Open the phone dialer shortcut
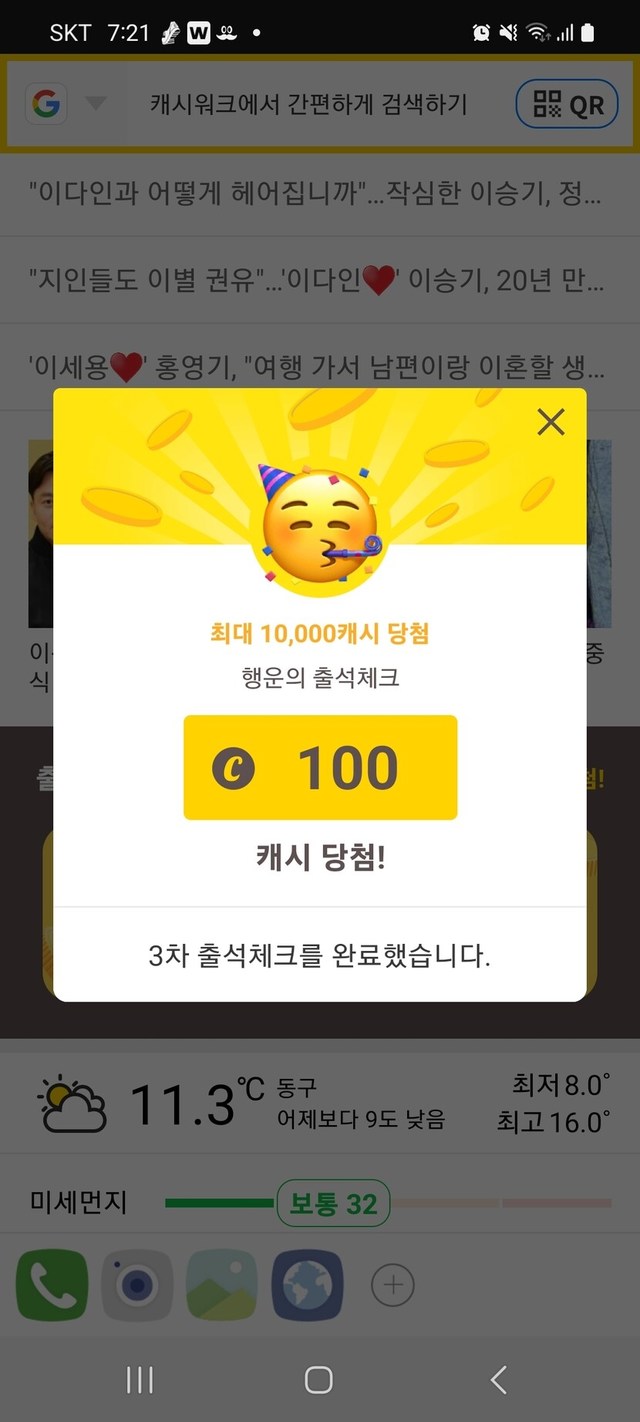Image resolution: width=640 pixels, height=1422 pixels. [x=52, y=1285]
